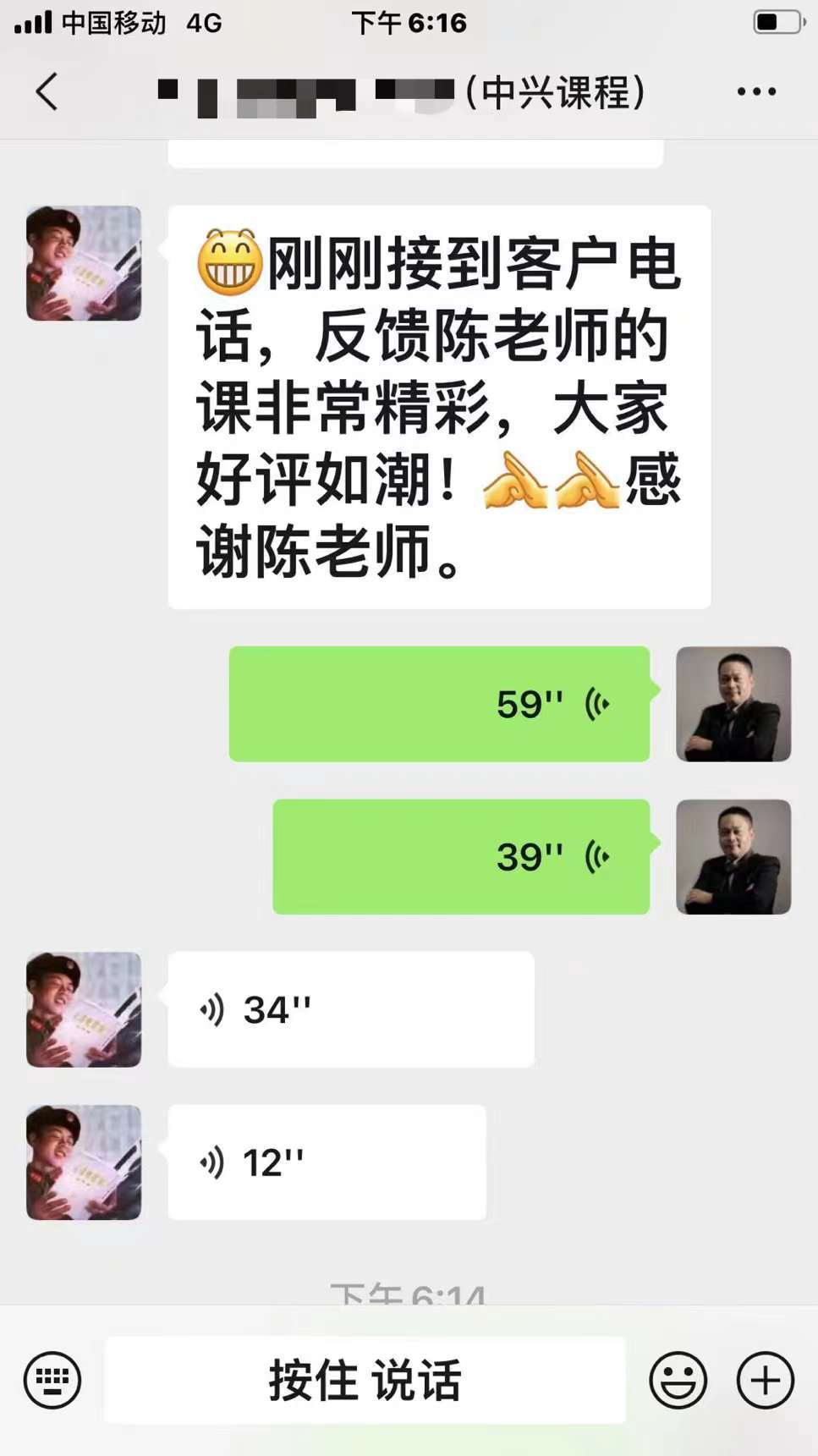Go back to the chat list

[x=47, y=91]
